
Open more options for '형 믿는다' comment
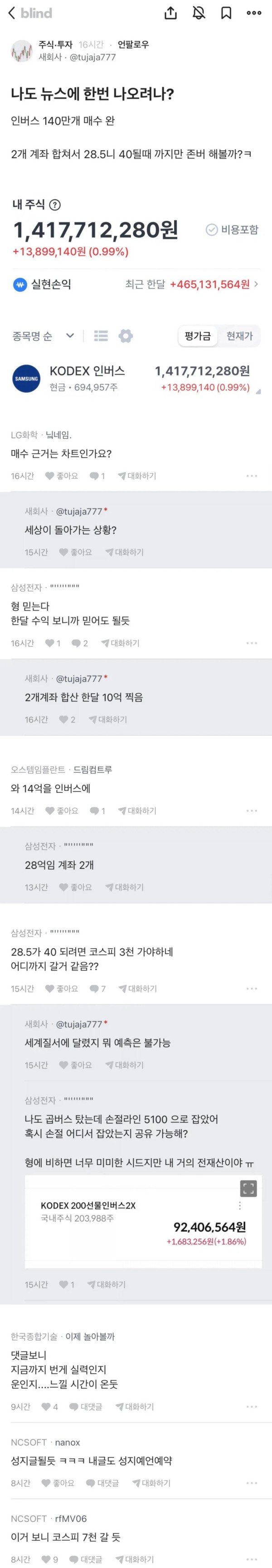(252, 643)
